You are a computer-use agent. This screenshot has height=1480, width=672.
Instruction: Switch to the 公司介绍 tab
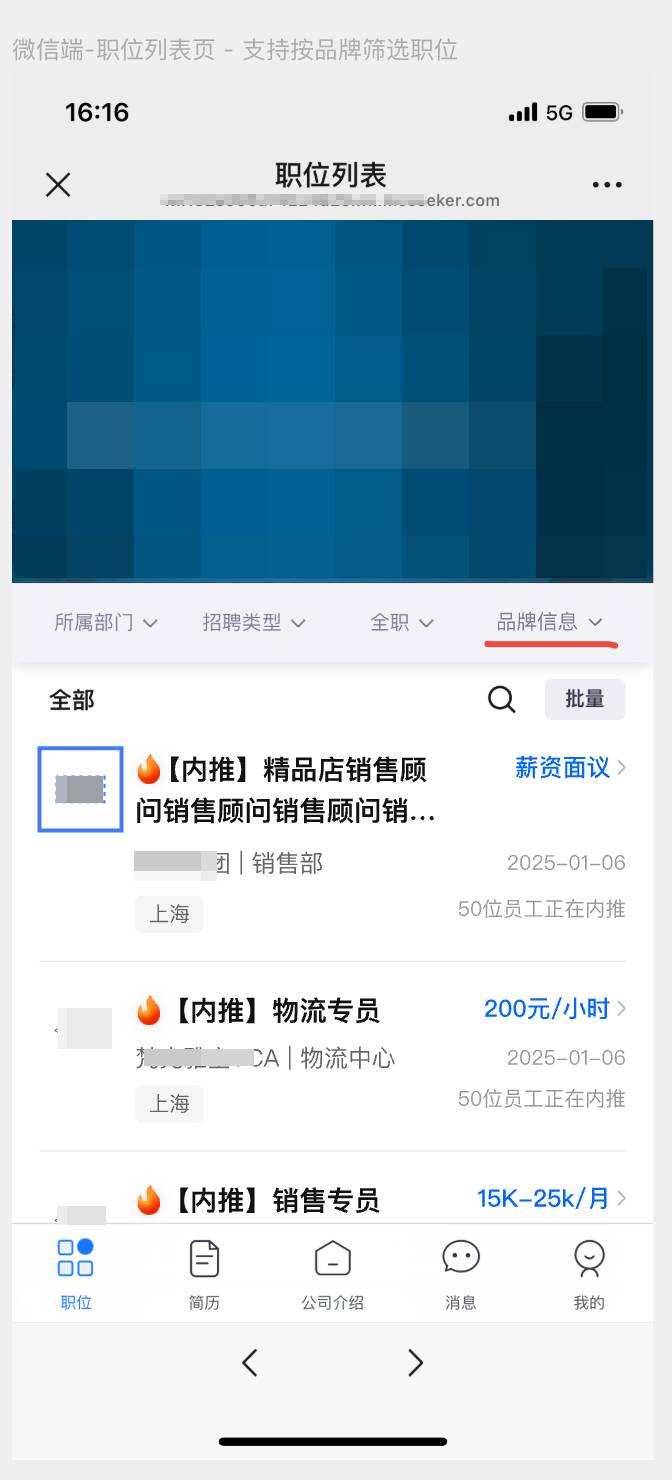point(332,1273)
